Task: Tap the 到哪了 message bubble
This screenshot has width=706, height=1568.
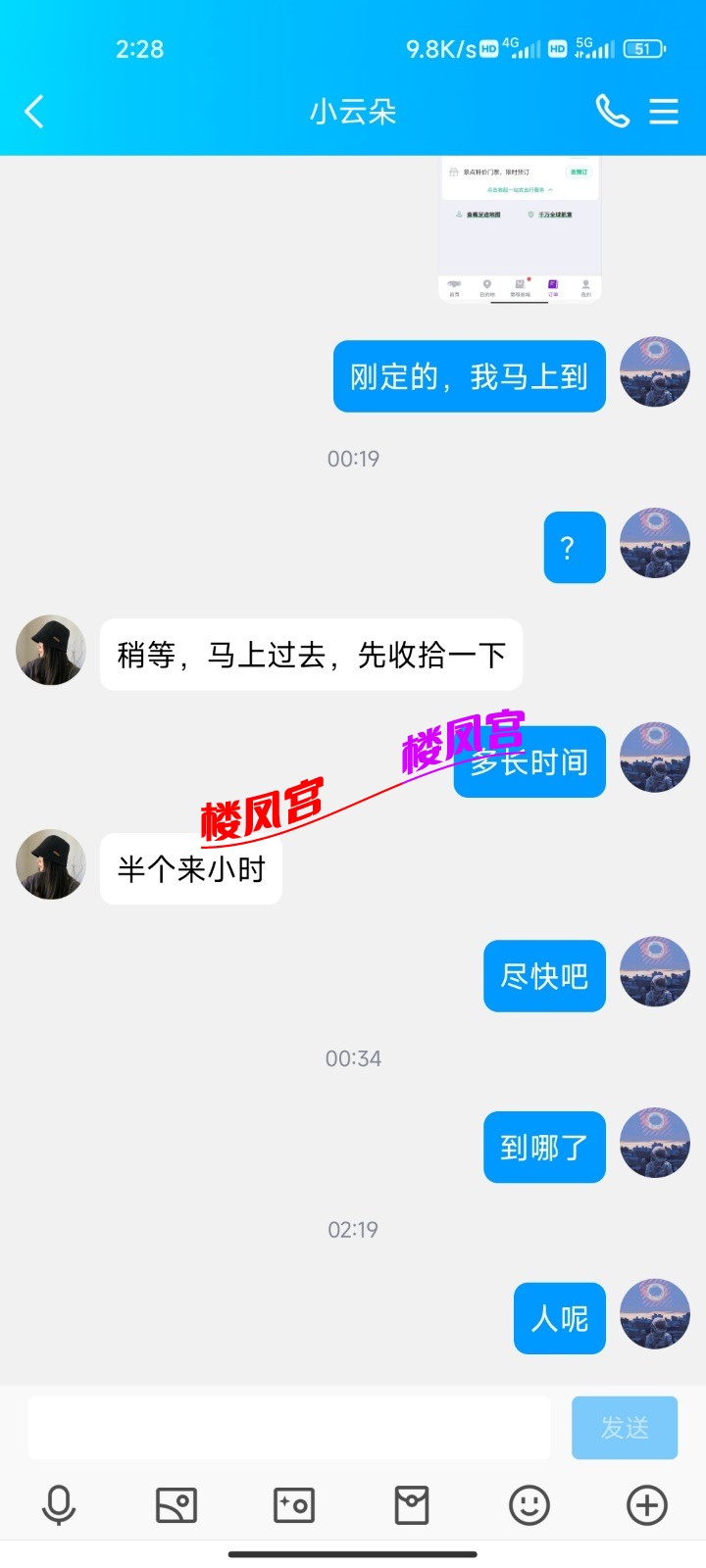Action: click(544, 1147)
